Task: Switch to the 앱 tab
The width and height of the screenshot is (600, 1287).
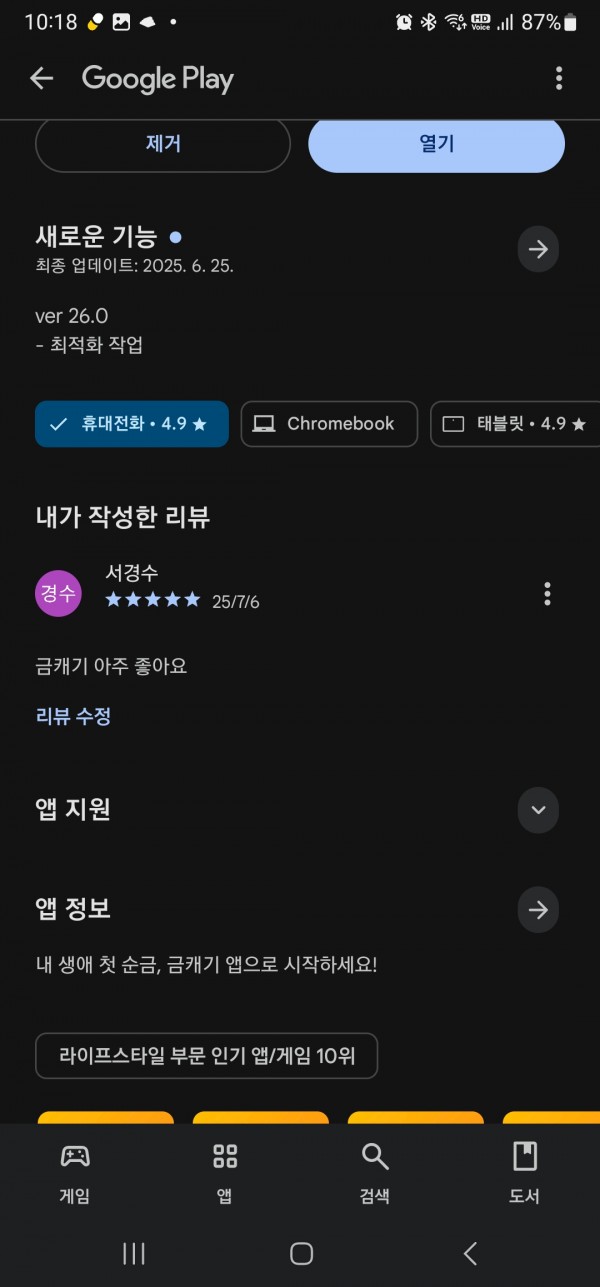Action: (225, 1174)
